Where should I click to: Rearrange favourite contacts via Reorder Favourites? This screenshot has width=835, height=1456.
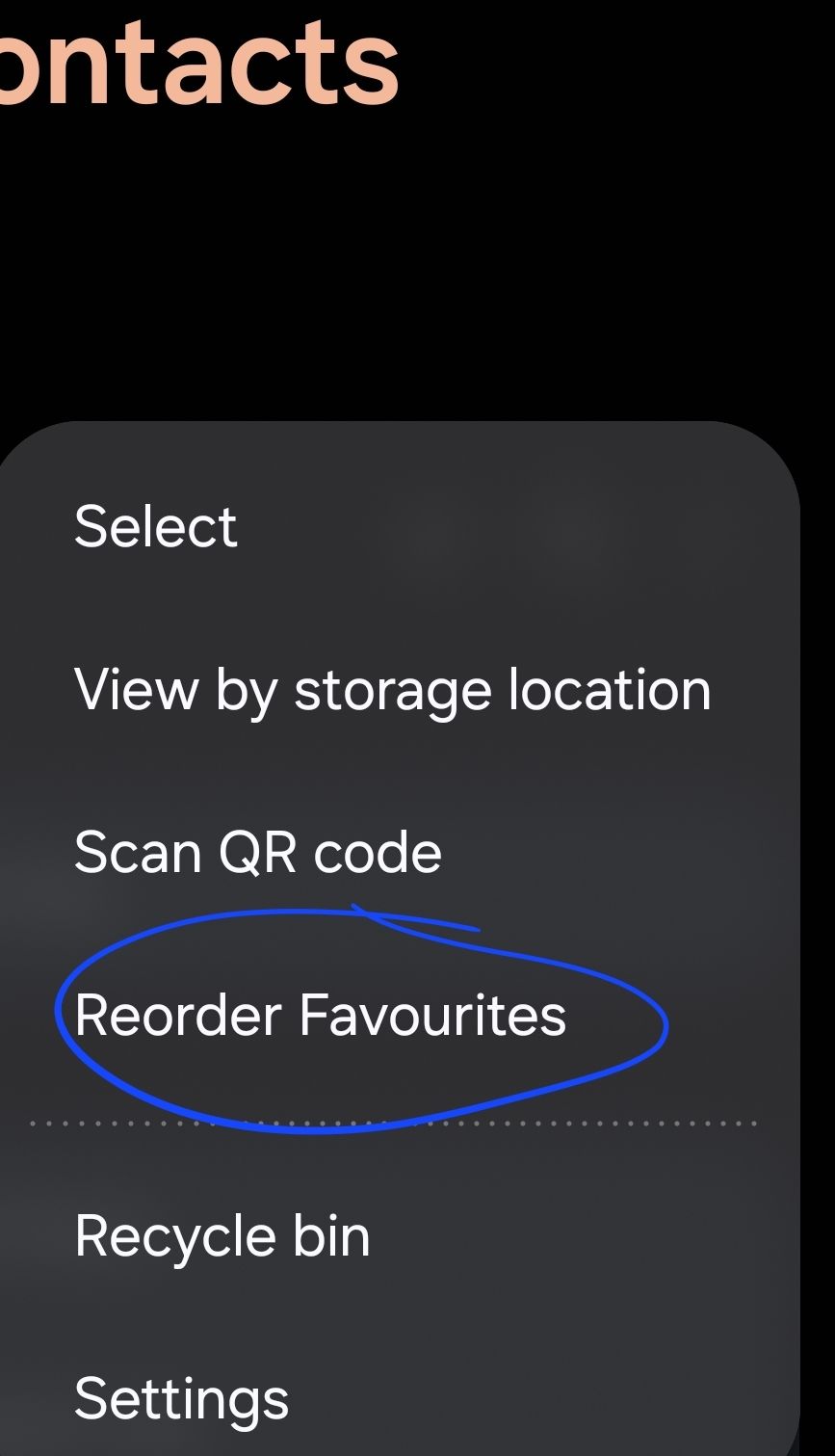click(x=322, y=1014)
